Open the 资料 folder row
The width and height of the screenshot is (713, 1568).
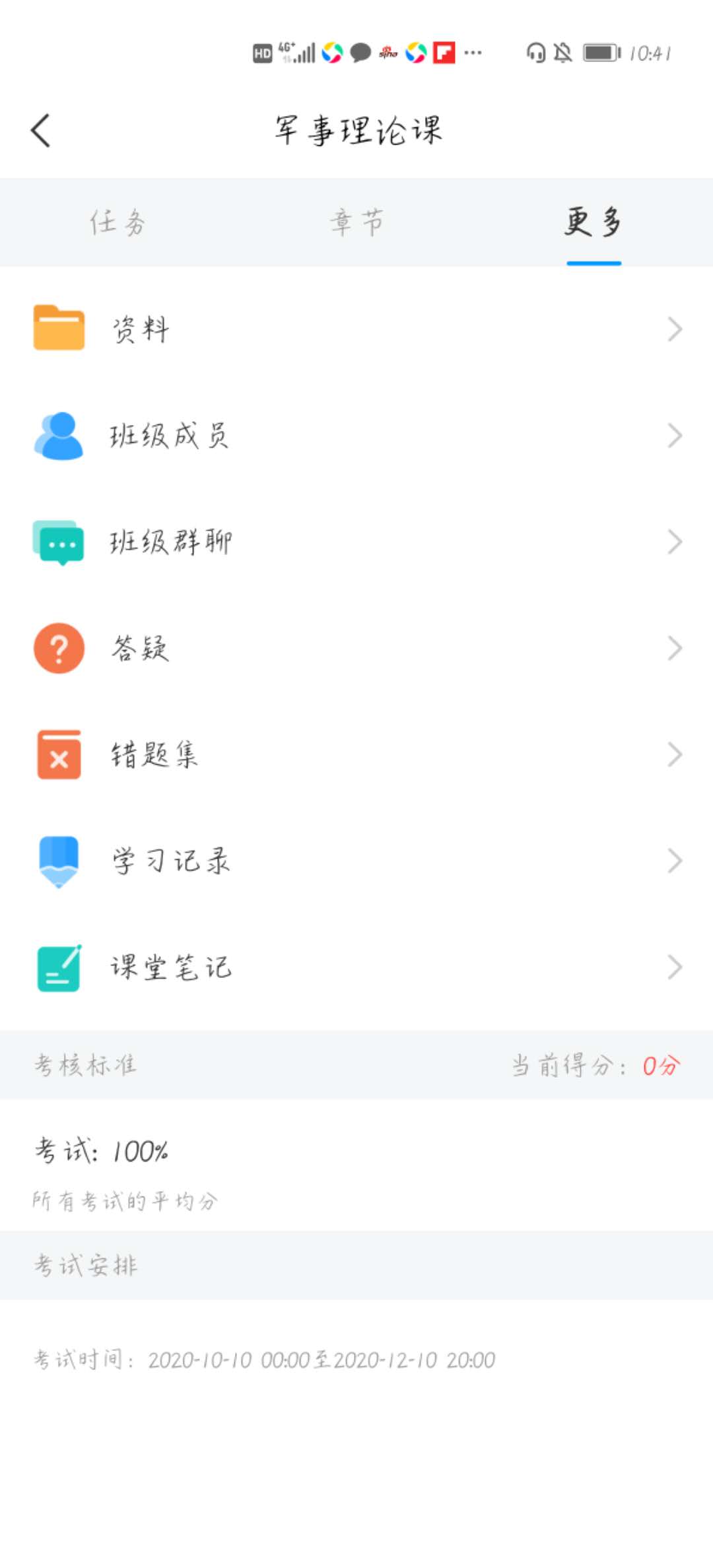pyautogui.click(x=356, y=329)
